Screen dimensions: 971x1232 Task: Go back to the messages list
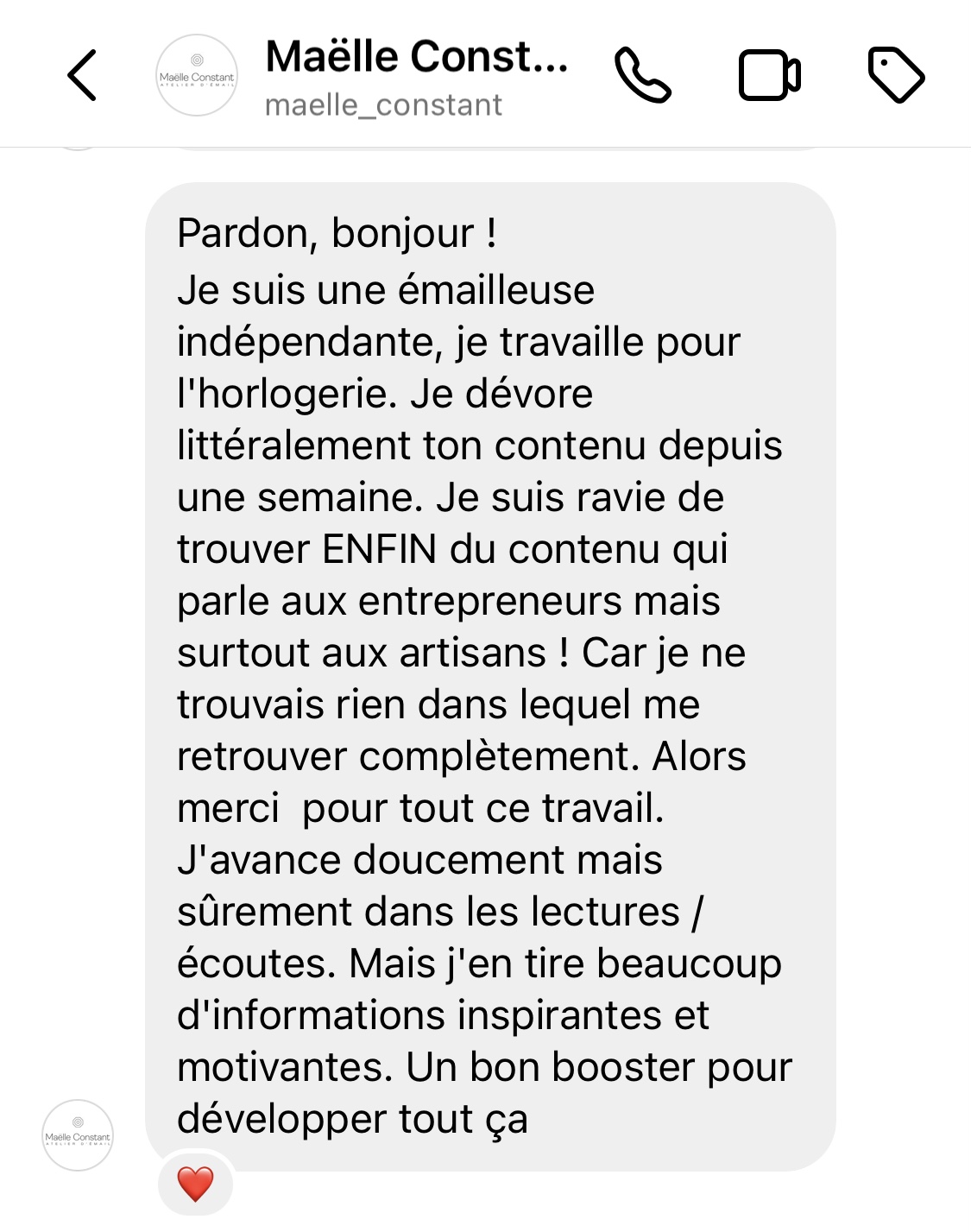click(82, 75)
